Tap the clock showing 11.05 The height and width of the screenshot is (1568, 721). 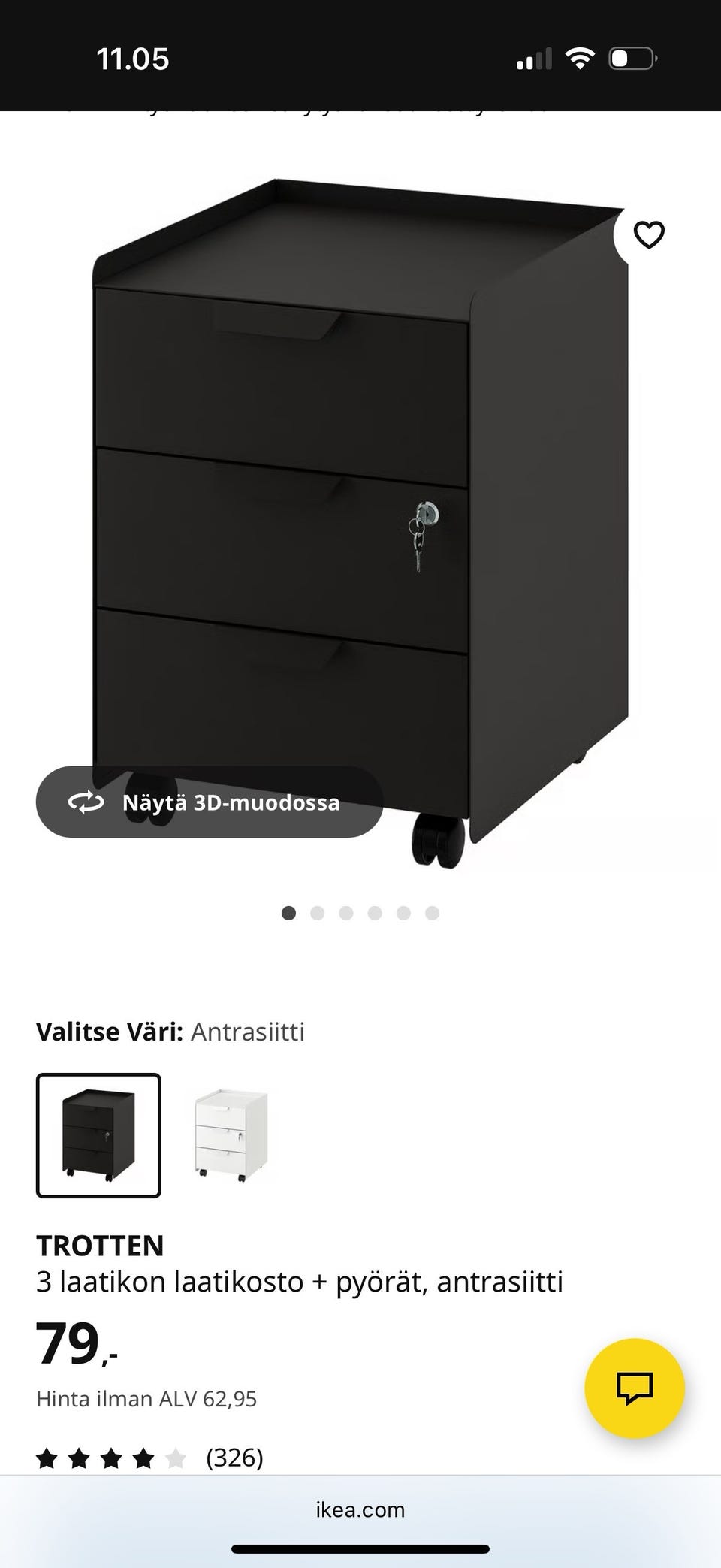[132, 57]
